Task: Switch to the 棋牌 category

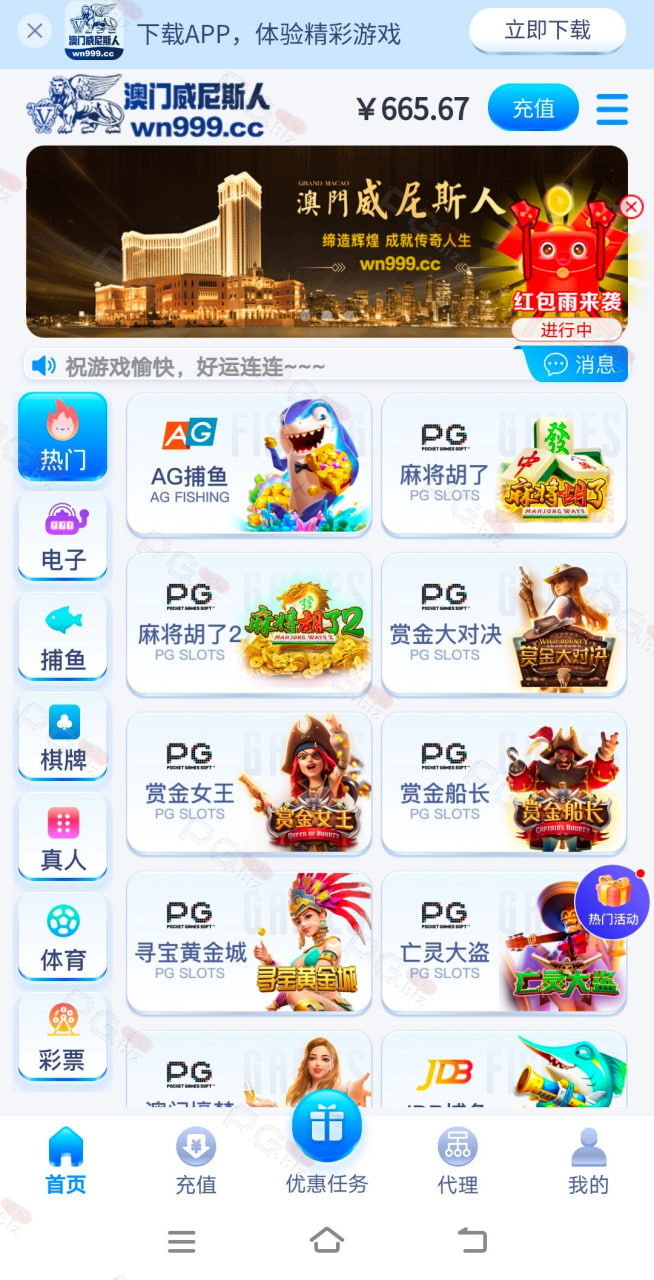Action: 63,738
